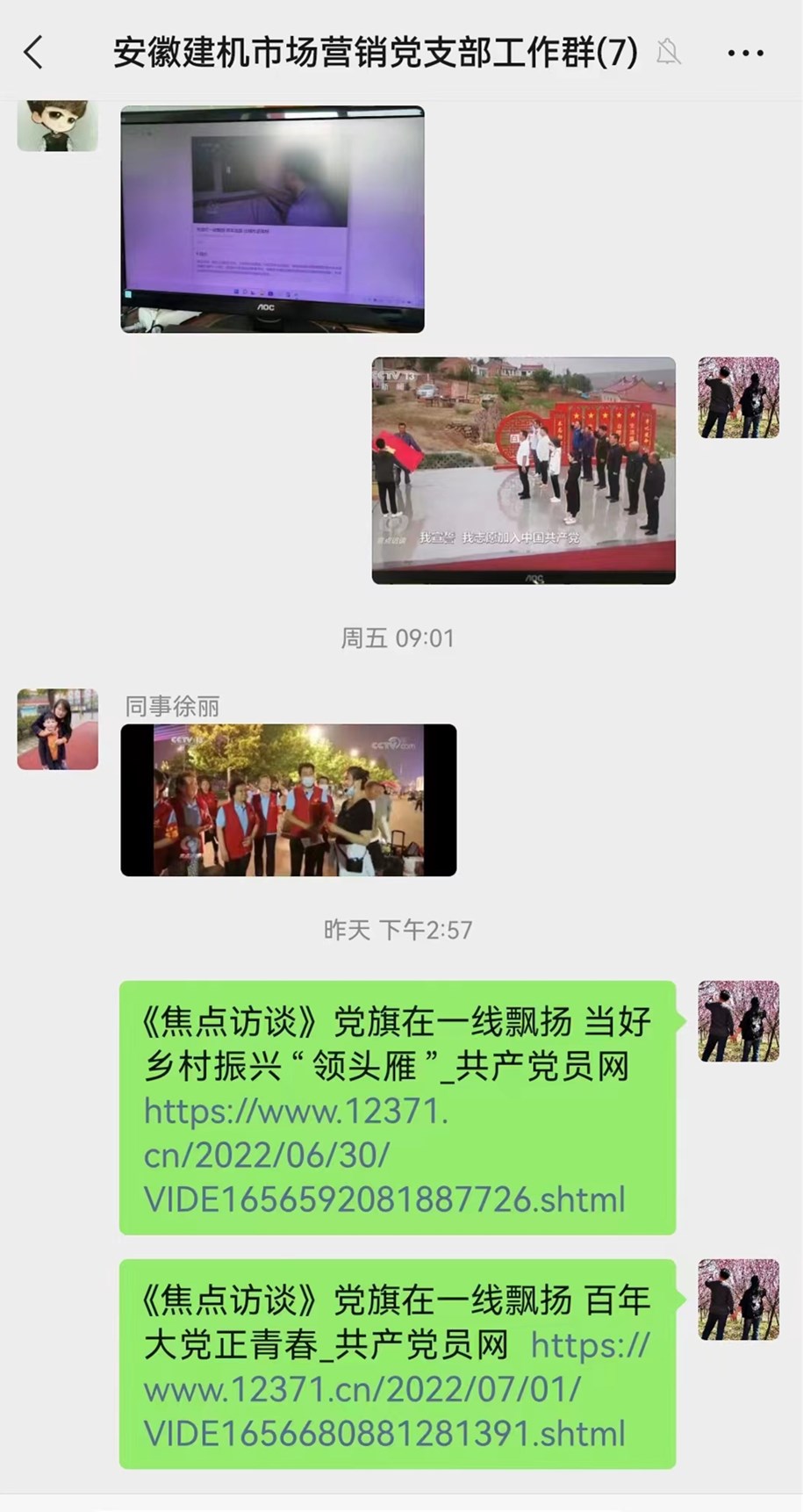Image resolution: width=803 pixels, height=1512 pixels.
Task: Tap 同事徐丽's profile avatar
Action: tap(58, 729)
